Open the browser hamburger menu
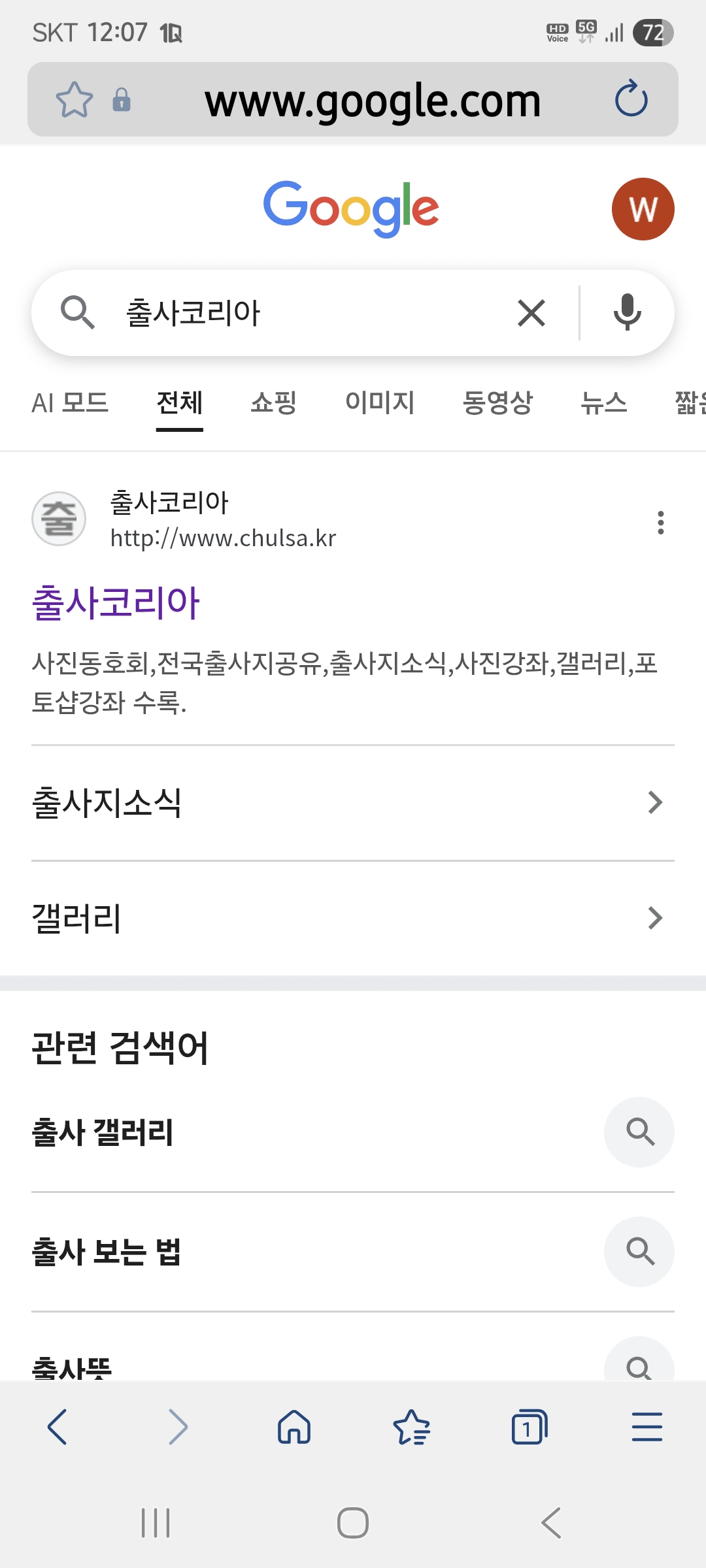The image size is (706, 1568). pos(647,1426)
